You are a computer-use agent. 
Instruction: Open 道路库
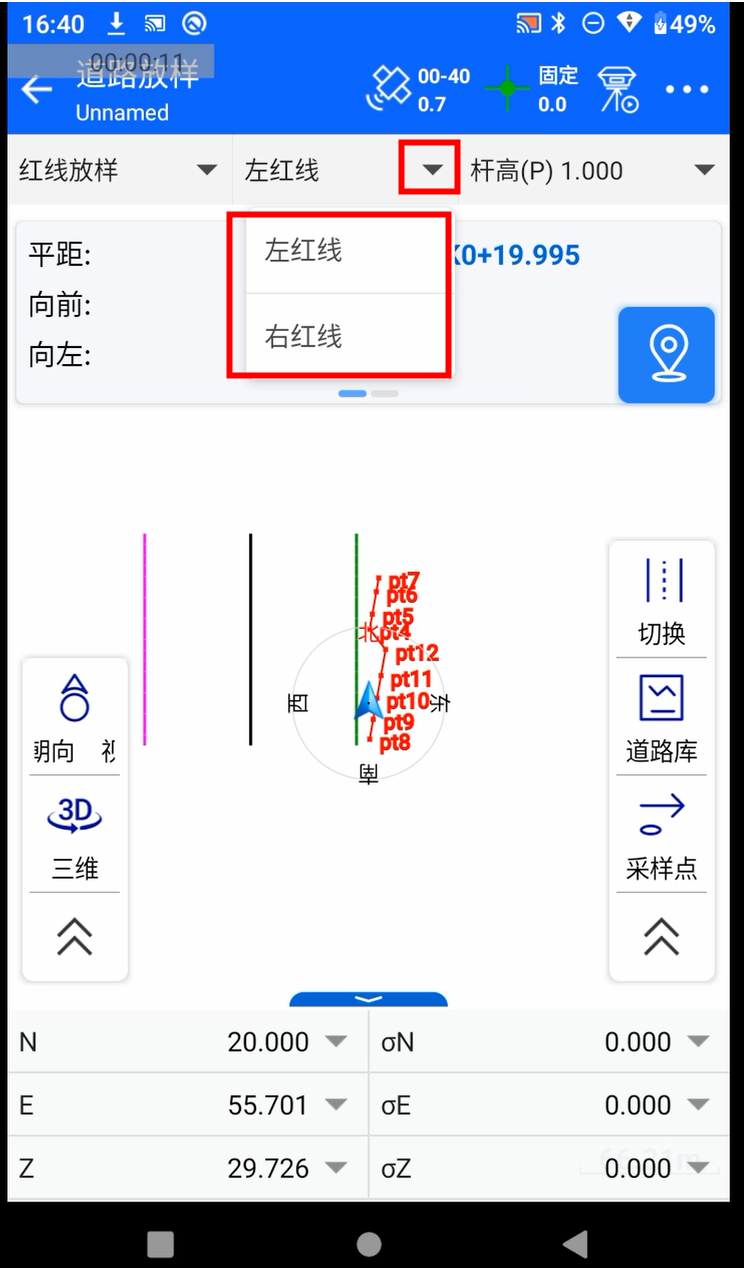point(662,718)
